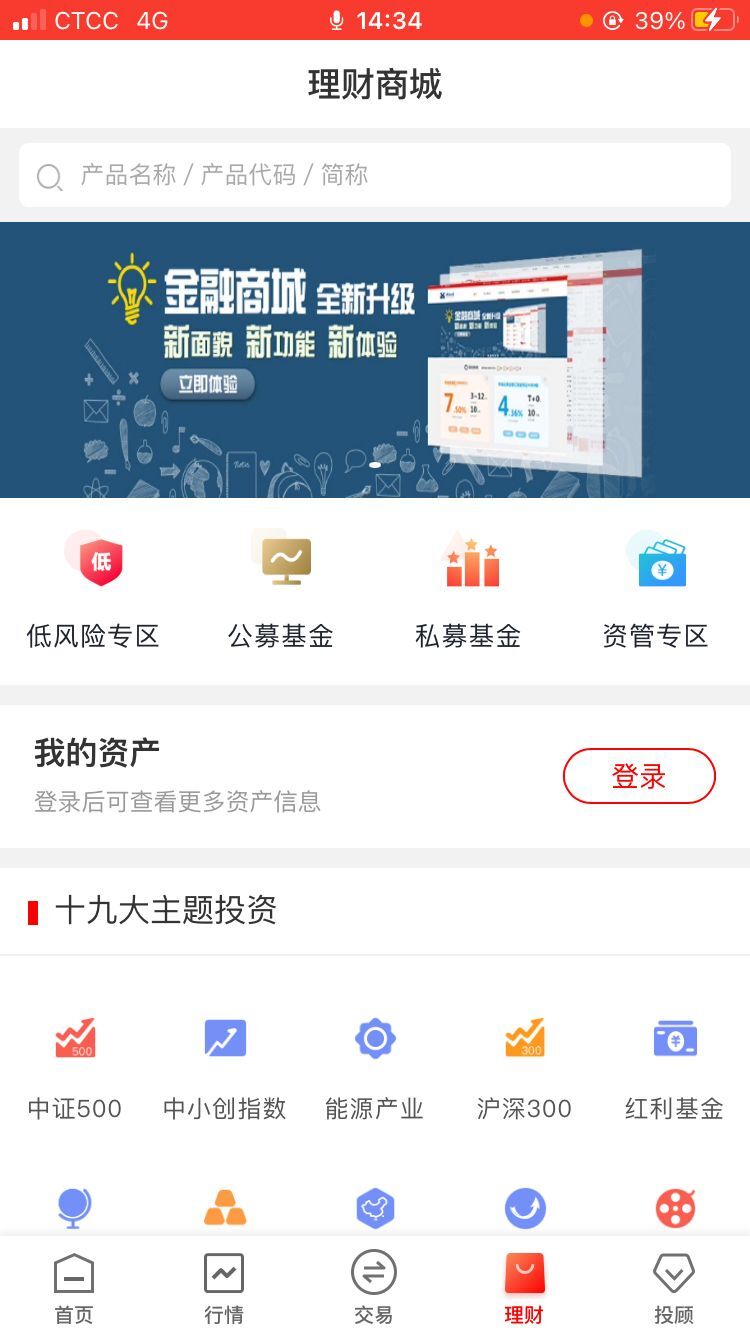
Task: Click the red film reel icon
Action: pos(674,1207)
